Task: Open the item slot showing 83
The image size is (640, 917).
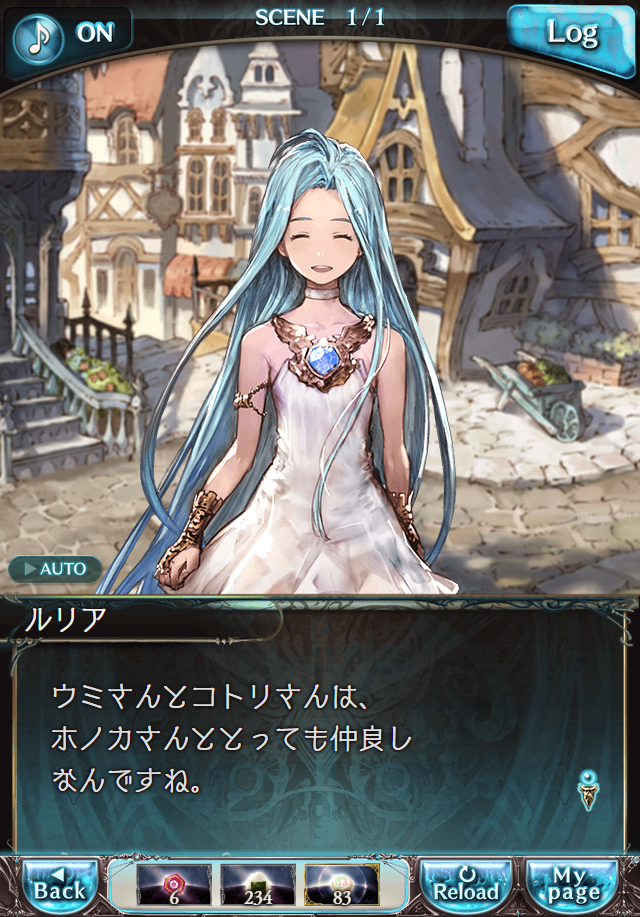Action: (x=341, y=885)
